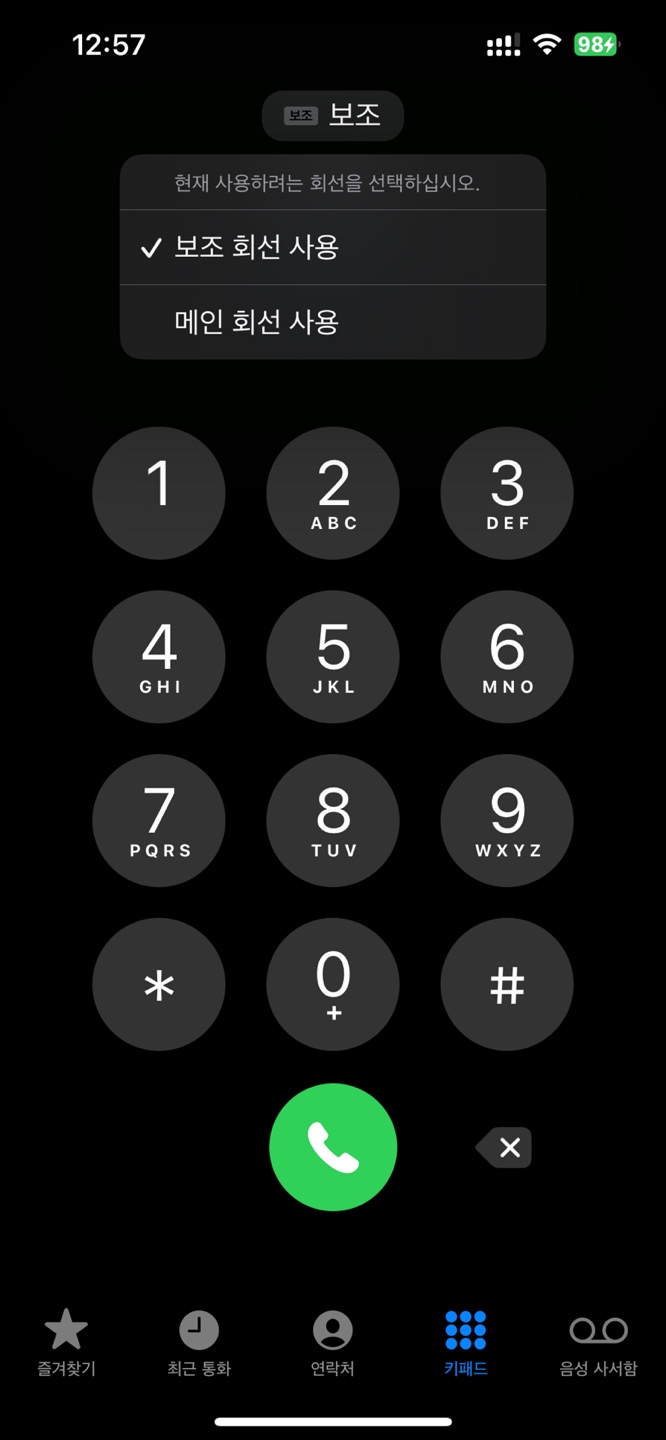This screenshot has height=1440, width=666.
Task: Tap the hash pound key
Action: pyautogui.click(x=507, y=985)
